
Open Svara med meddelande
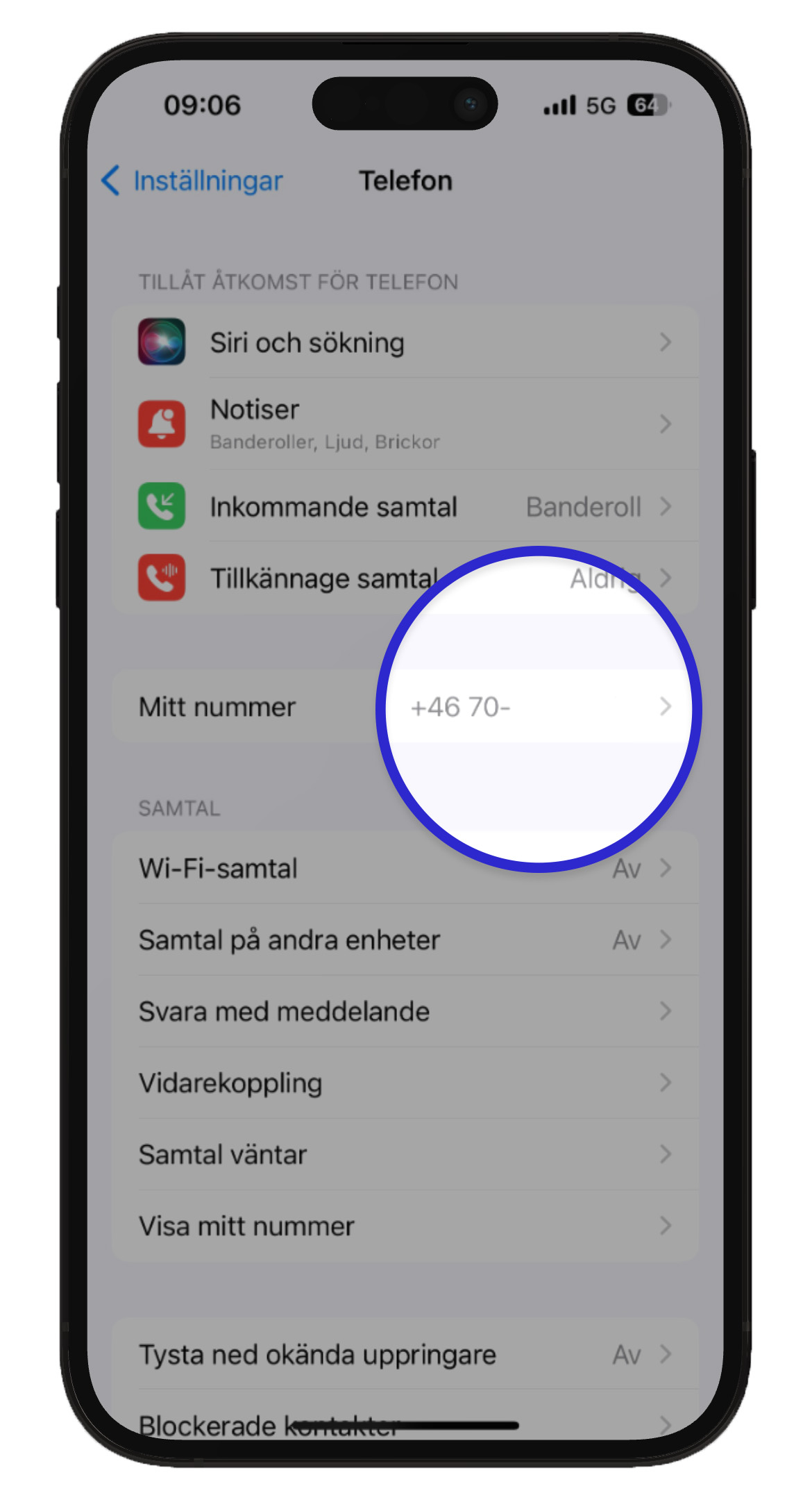405,1012
